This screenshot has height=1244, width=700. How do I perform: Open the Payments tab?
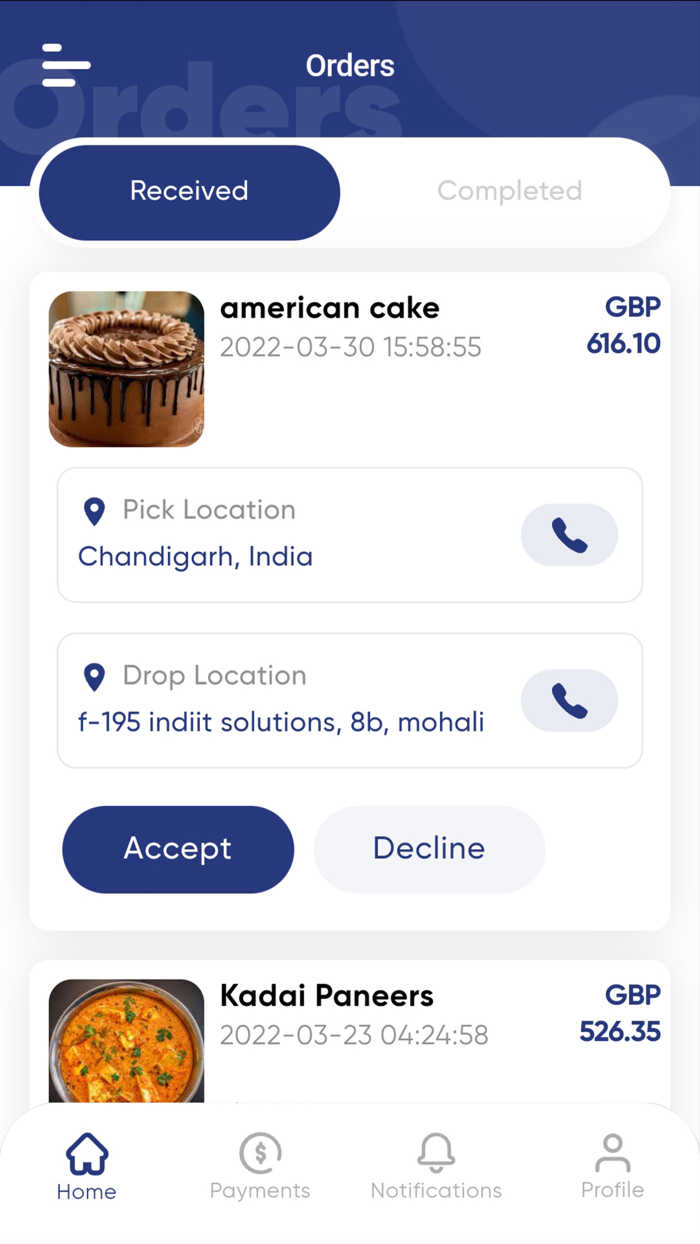[260, 1167]
